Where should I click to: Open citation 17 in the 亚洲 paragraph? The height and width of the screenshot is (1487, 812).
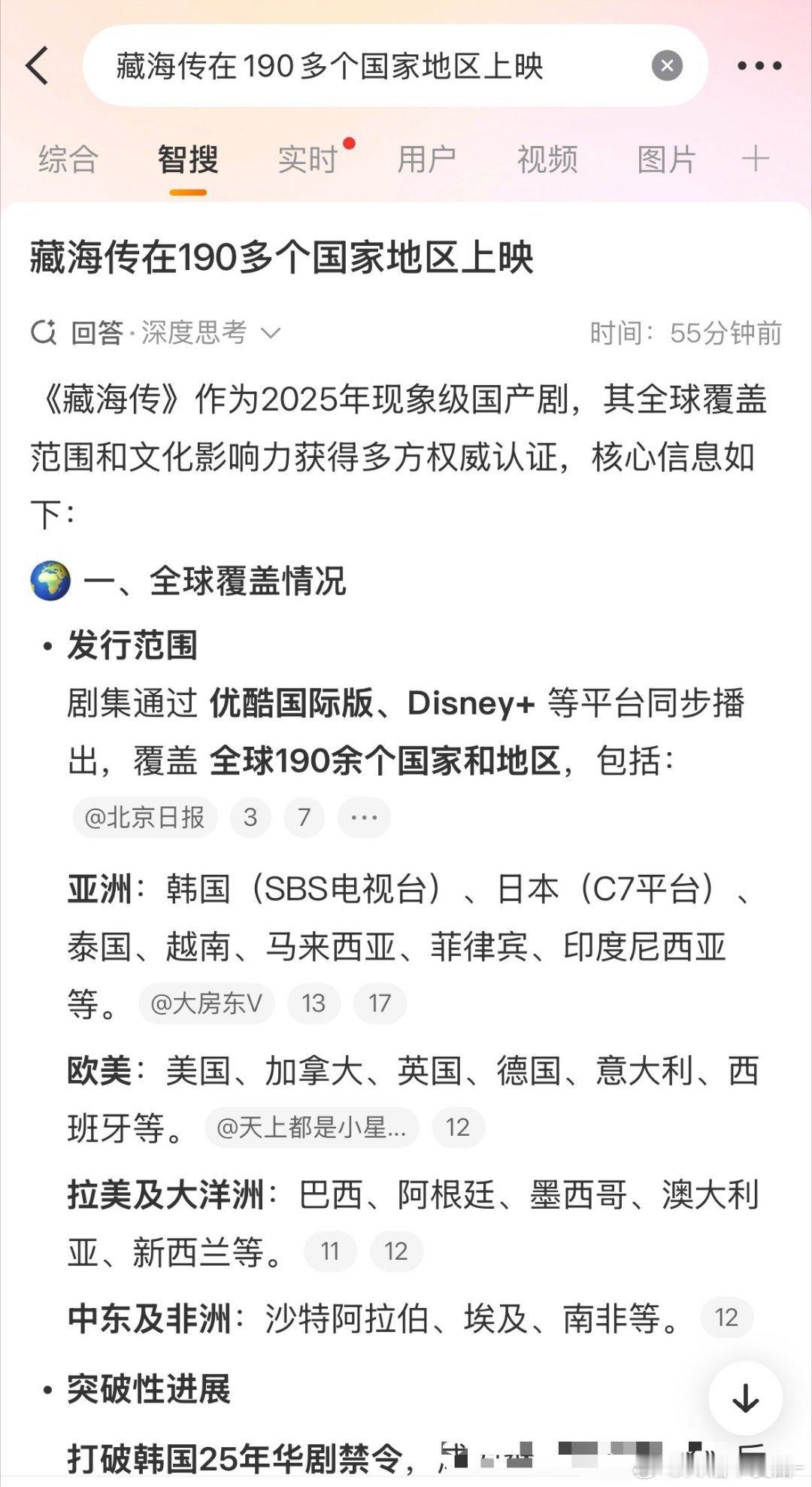pyautogui.click(x=380, y=1003)
